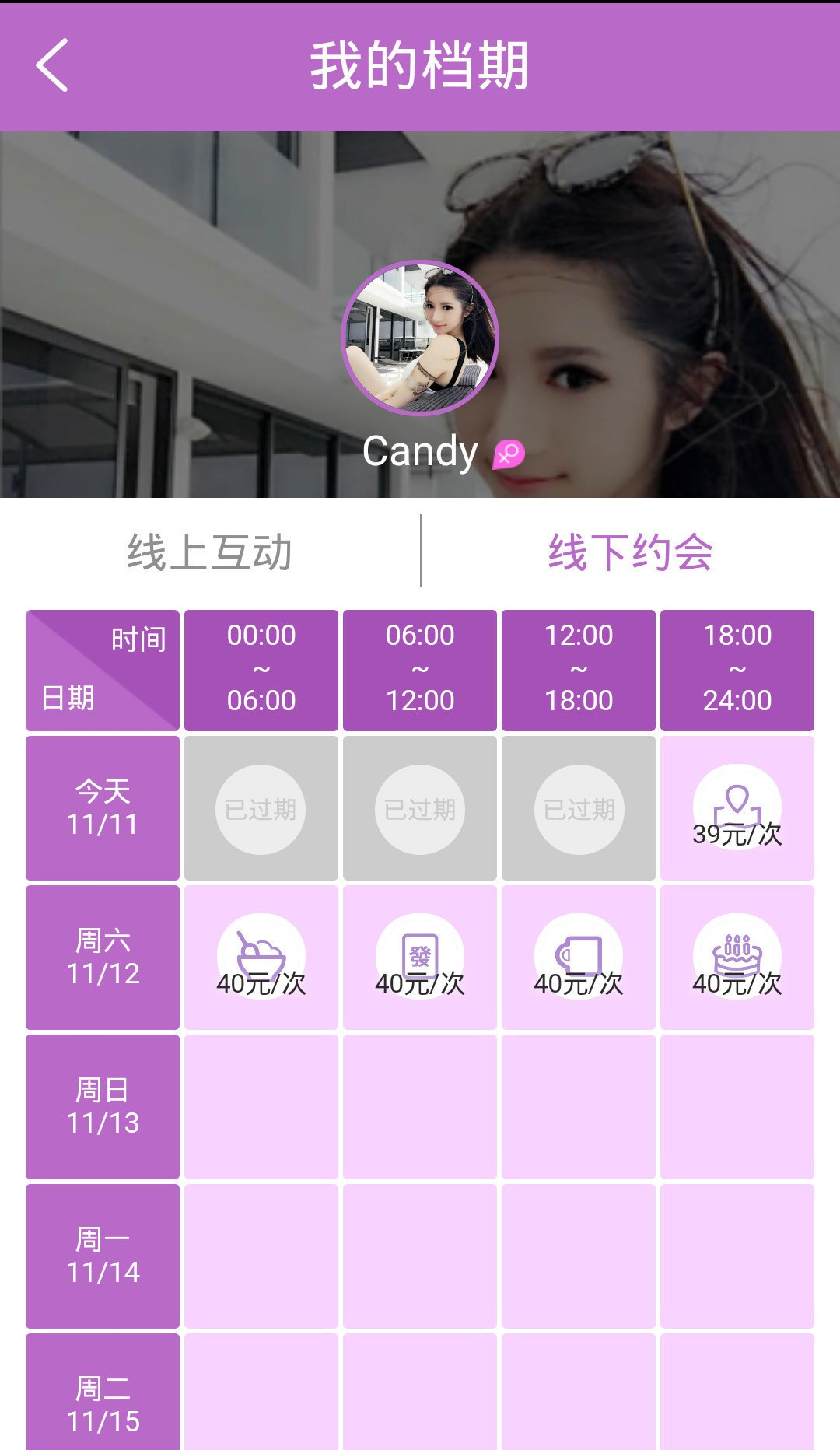
Task: Select the 线下约会 tab
Action: (x=630, y=552)
